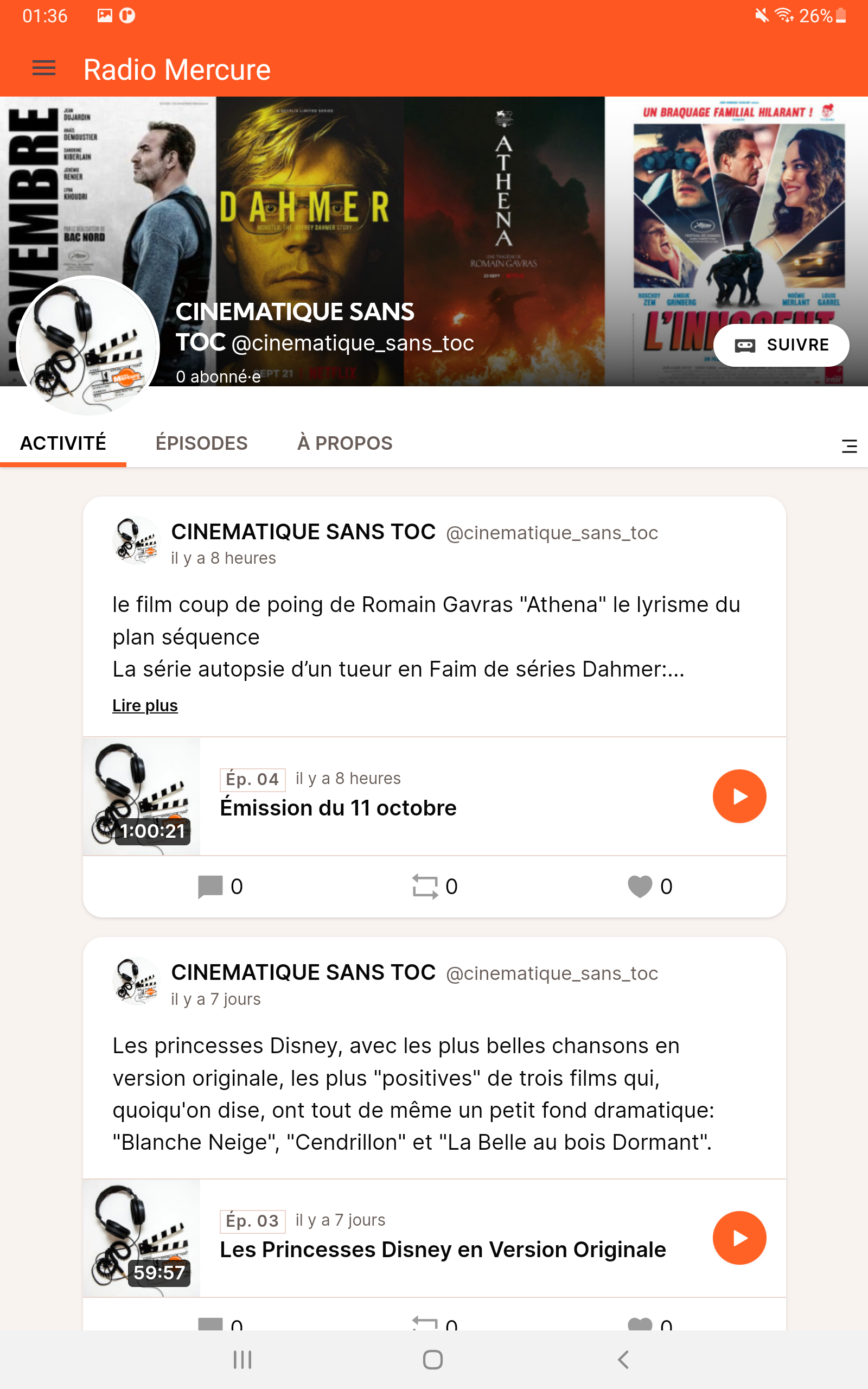The image size is (868, 1389).
Task: Switch to the À PROPOS tab
Action: (x=344, y=443)
